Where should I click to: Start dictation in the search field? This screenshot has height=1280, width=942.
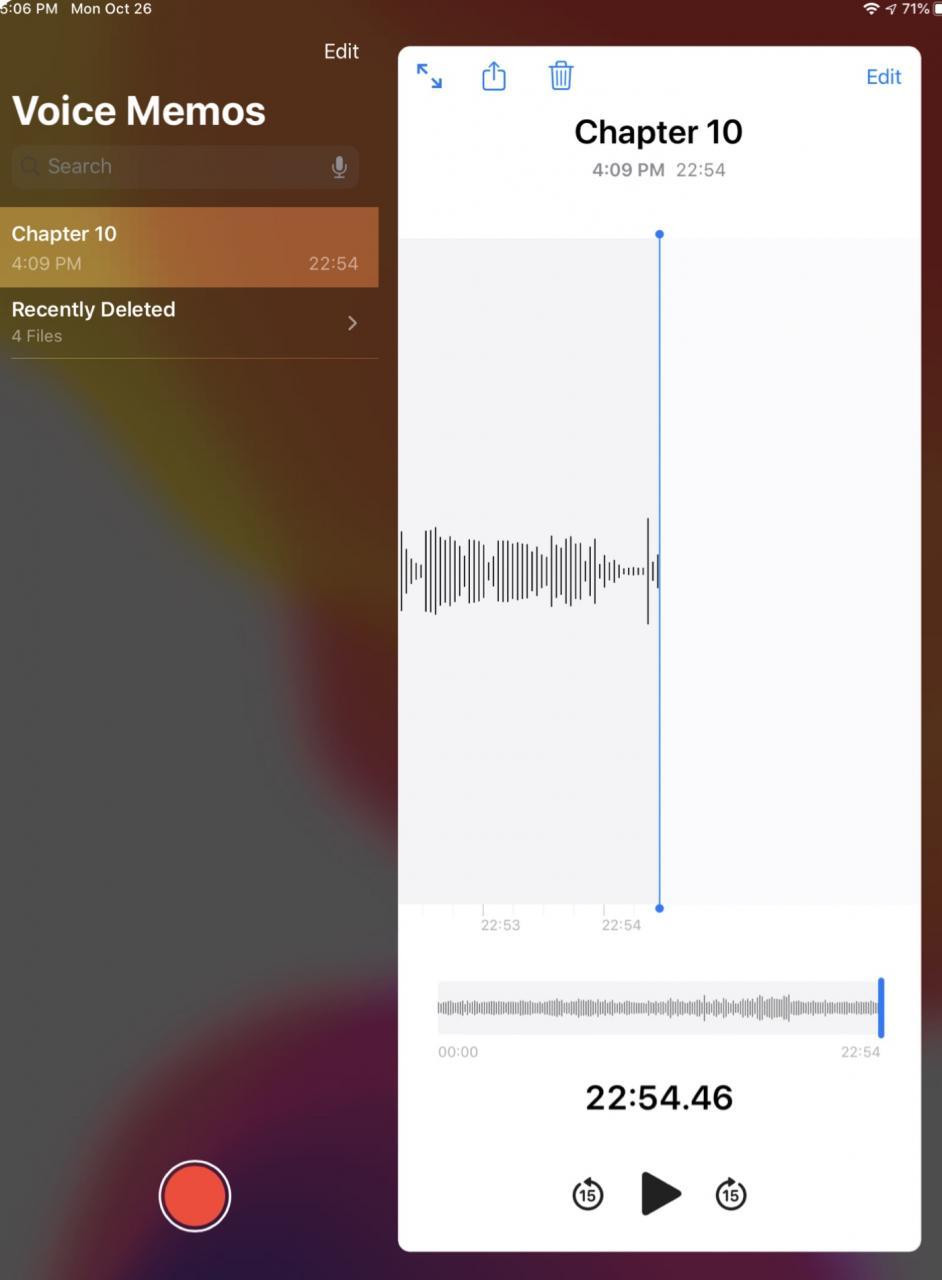pos(339,167)
